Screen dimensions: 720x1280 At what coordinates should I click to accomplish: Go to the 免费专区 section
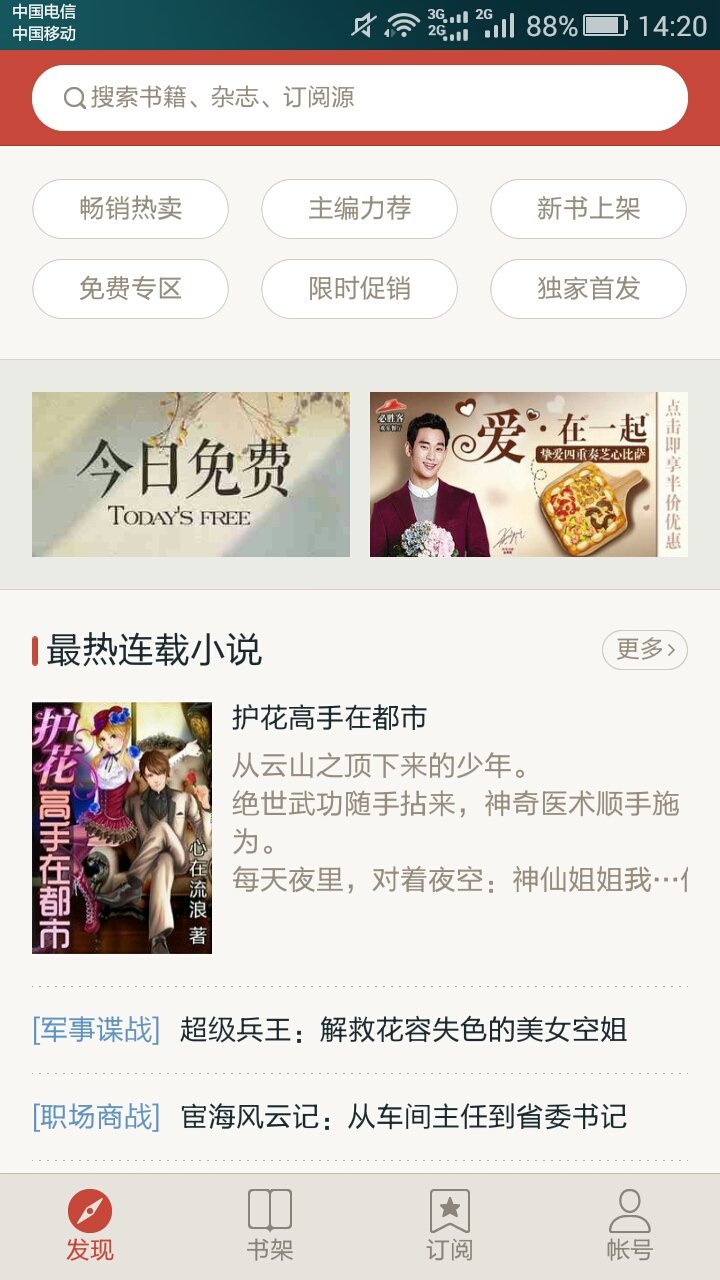coord(131,289)
